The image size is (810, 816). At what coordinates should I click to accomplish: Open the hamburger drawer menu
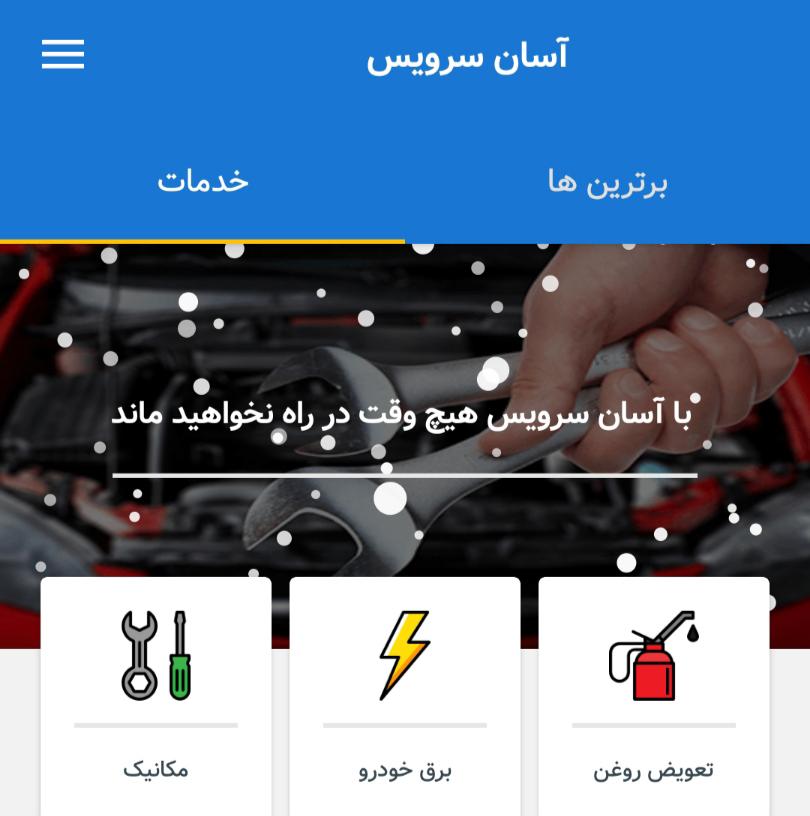click(x=63, y=55)
